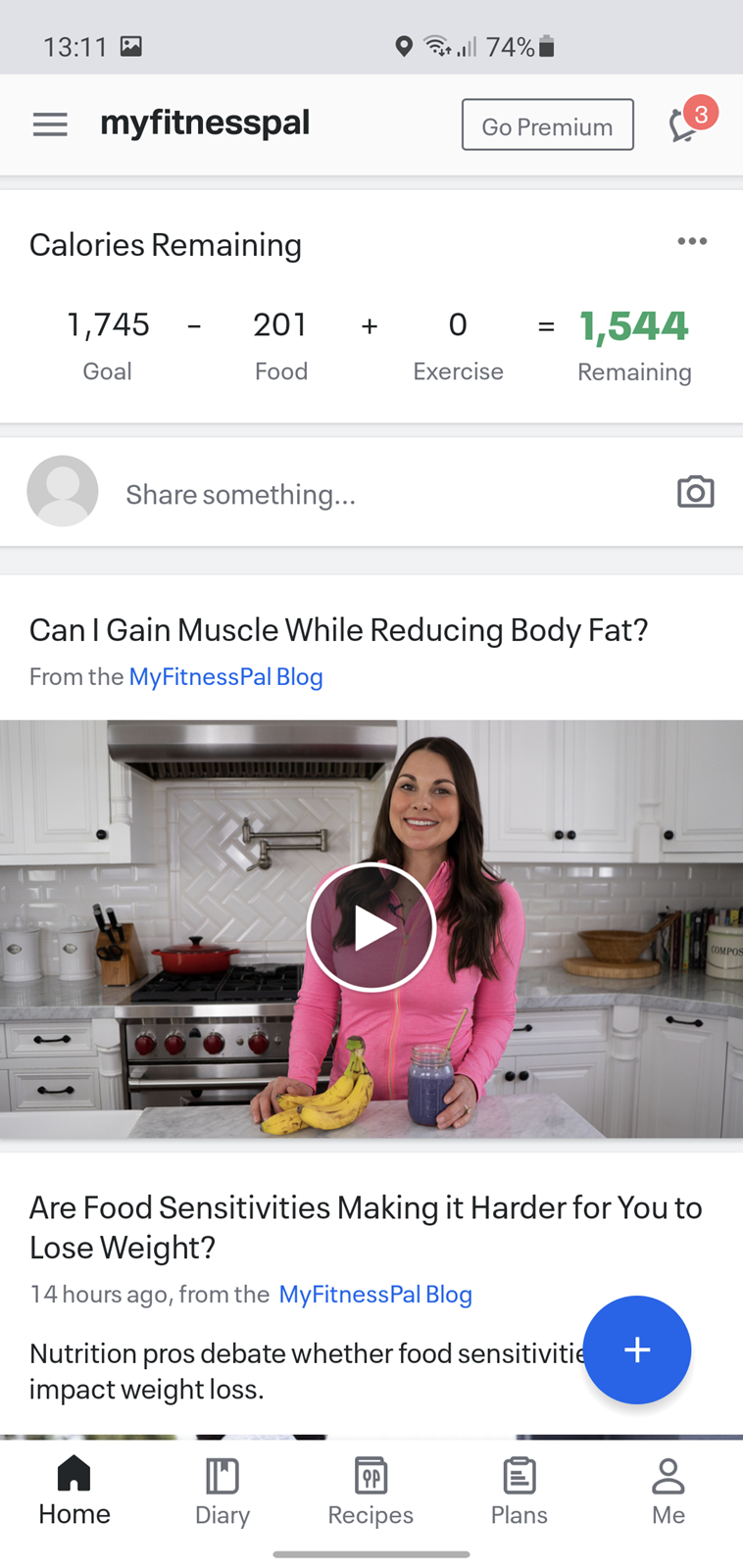Play the muscle gain video

(371, 927)
